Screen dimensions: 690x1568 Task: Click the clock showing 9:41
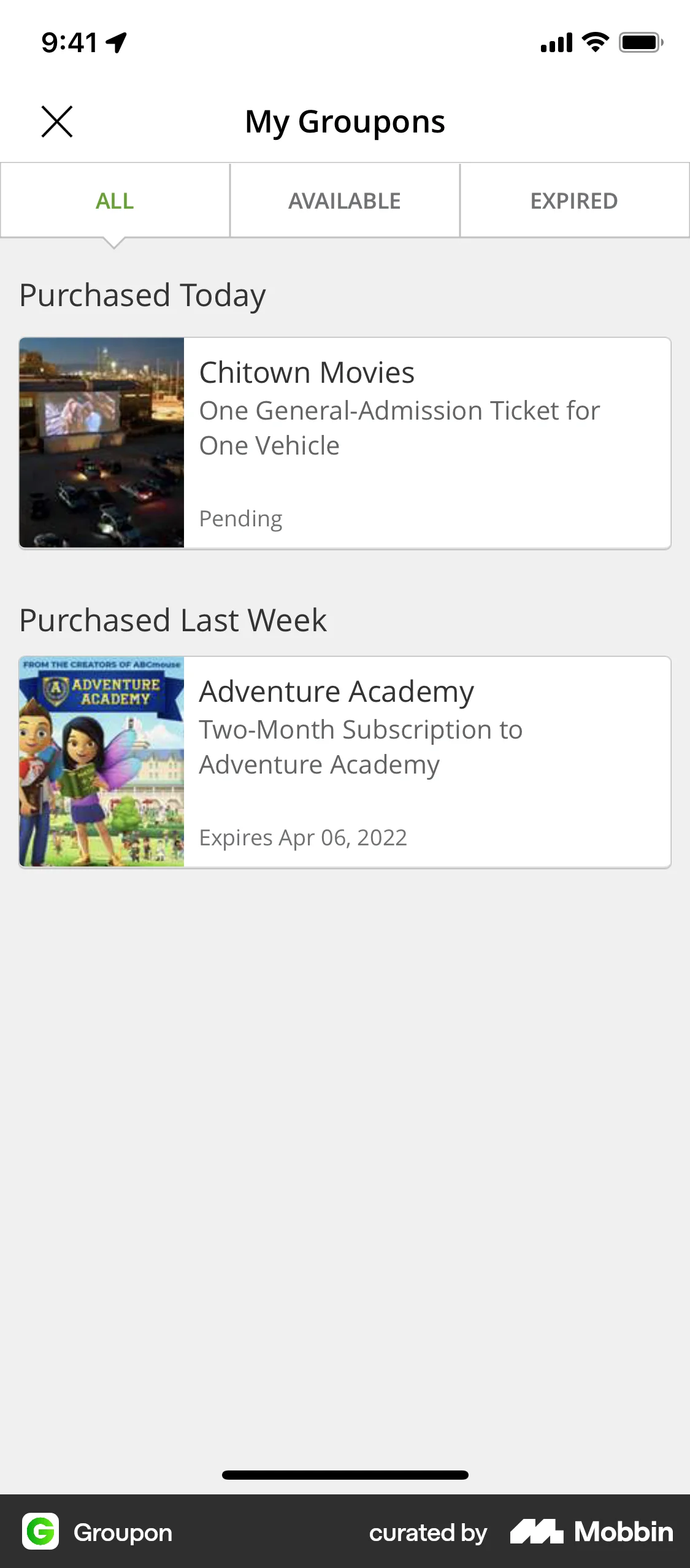[69, 42]
